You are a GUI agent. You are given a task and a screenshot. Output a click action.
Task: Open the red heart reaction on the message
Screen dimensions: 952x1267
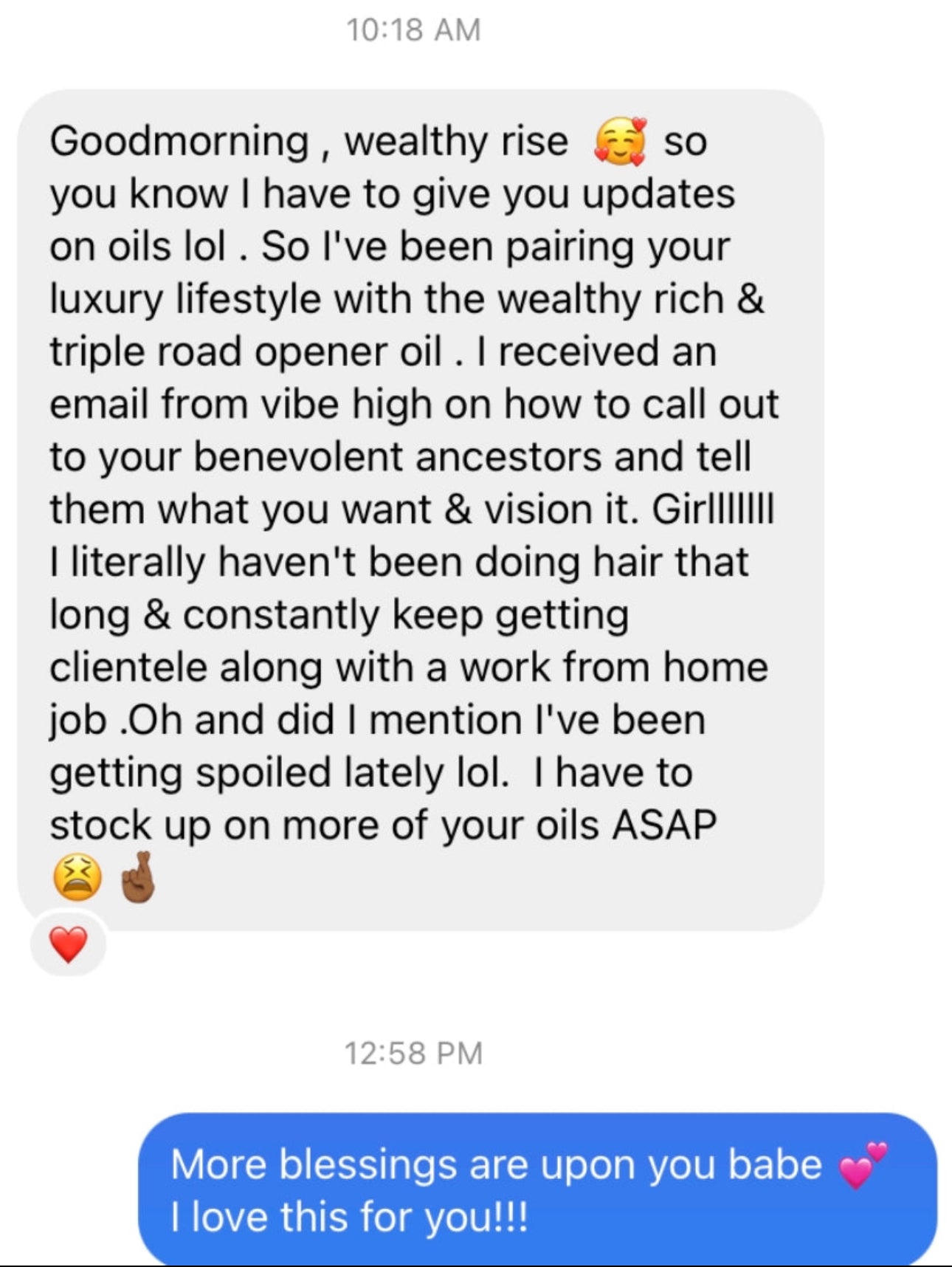(x=69, y=945)
